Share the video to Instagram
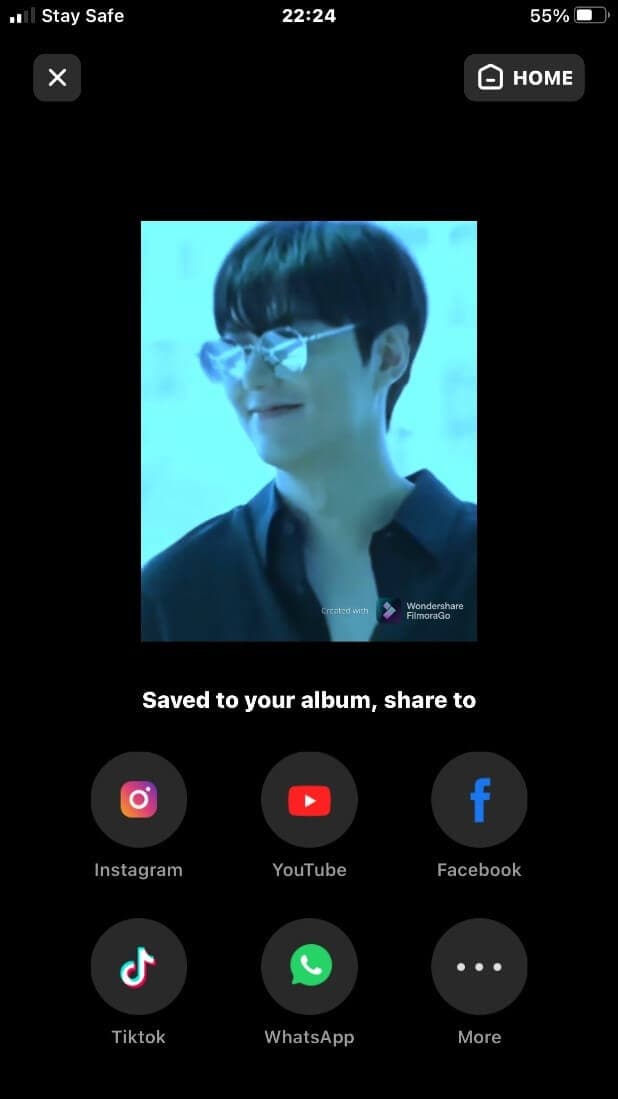618x1099 pixels. click(139, 800)
